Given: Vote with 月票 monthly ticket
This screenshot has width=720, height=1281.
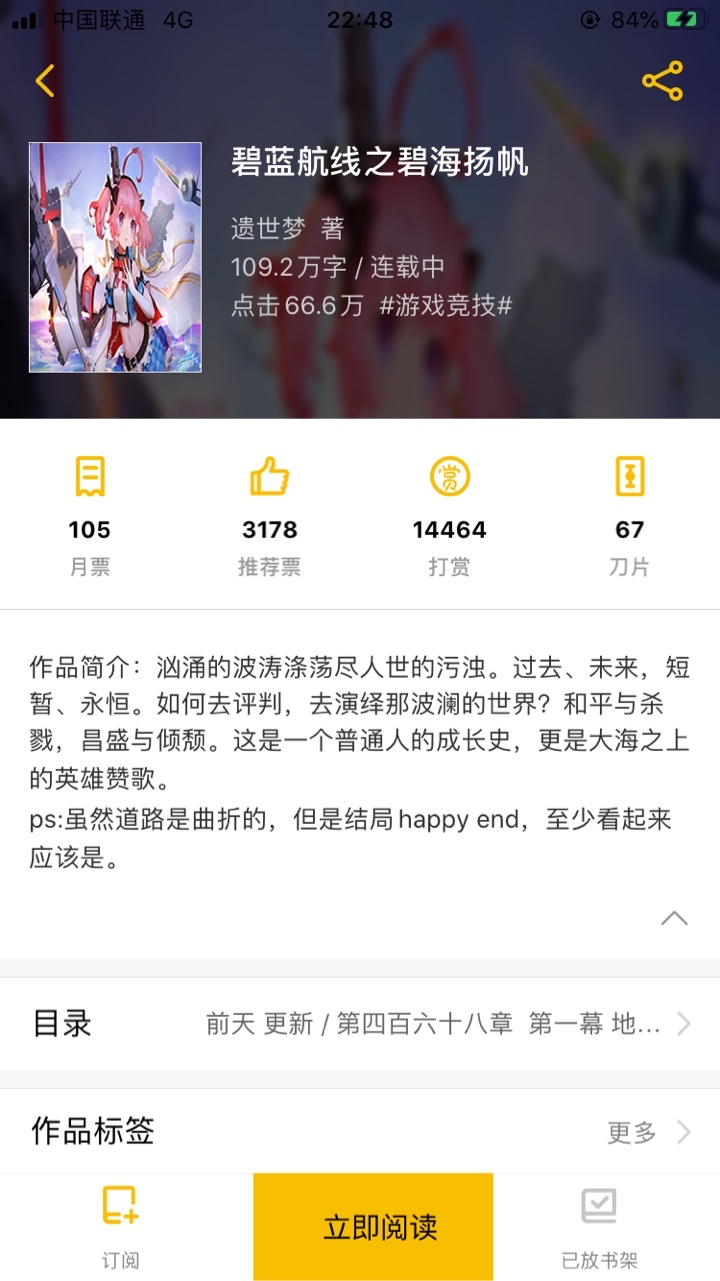Looking at the screenshot, I should coord(90,516).
